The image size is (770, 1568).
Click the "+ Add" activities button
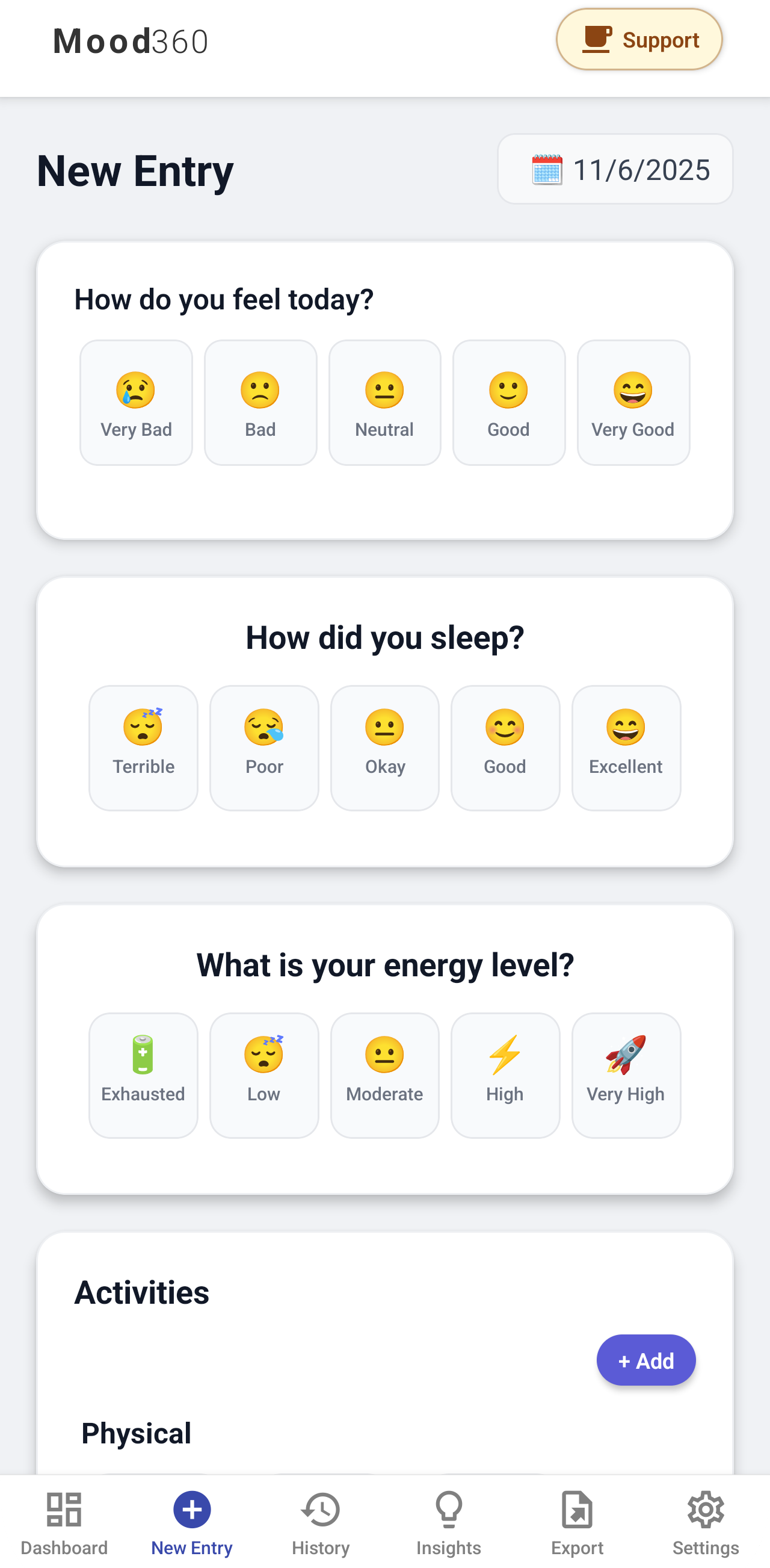point(646,1360)
